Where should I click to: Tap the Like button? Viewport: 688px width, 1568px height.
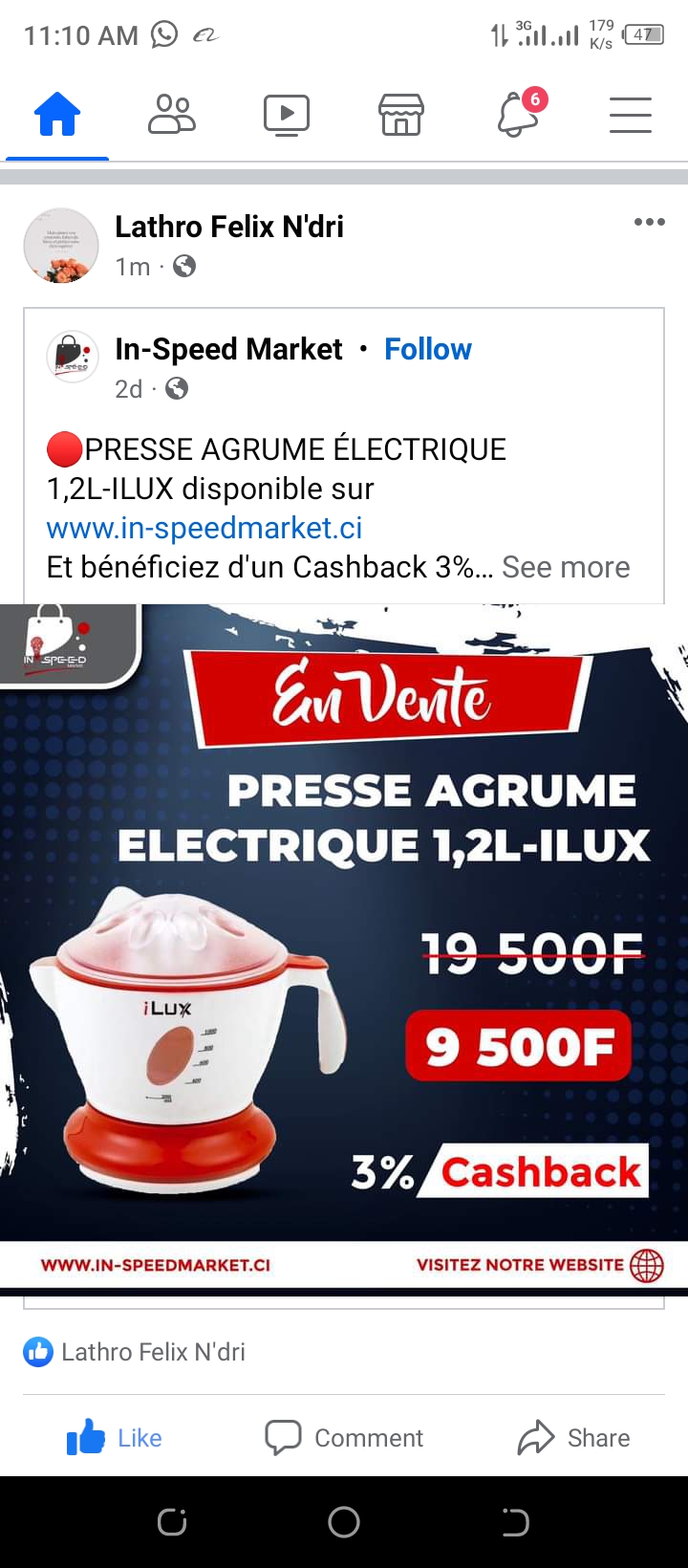(115, 1438)
